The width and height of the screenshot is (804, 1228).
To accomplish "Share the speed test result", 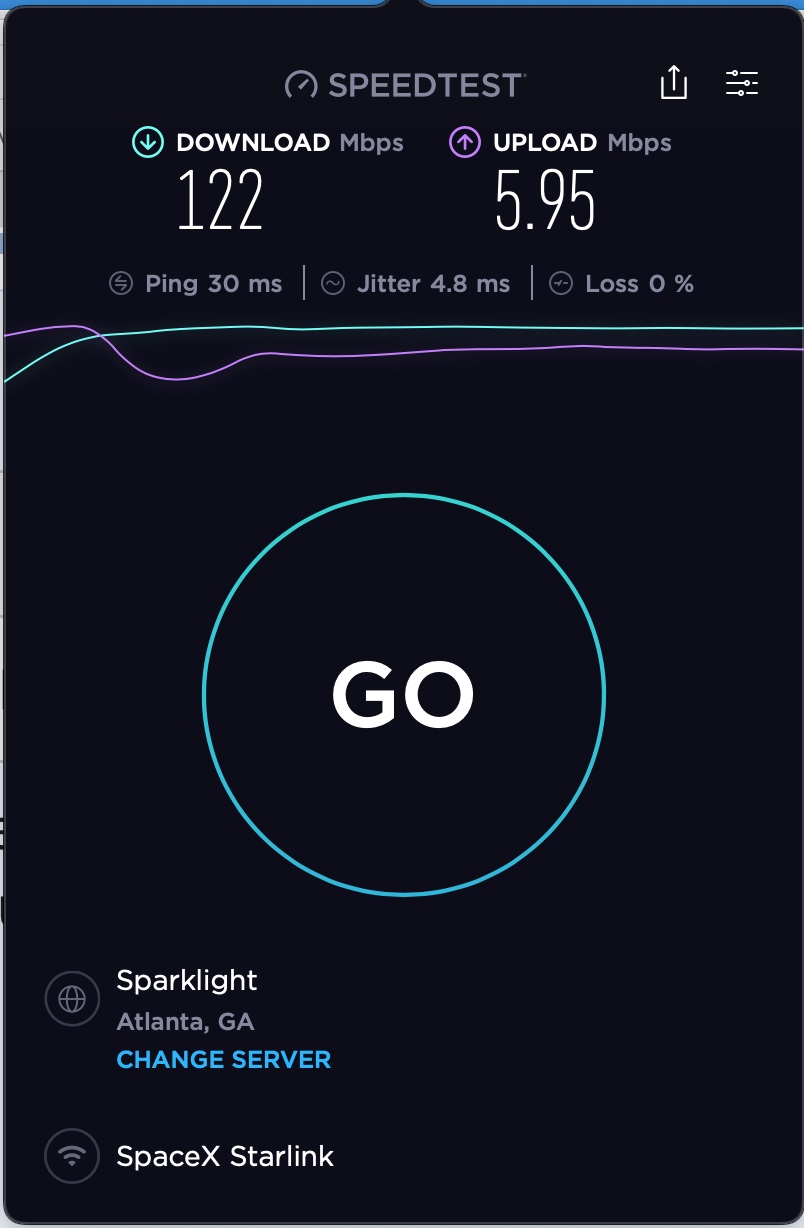I will click(x=674, y=83).
